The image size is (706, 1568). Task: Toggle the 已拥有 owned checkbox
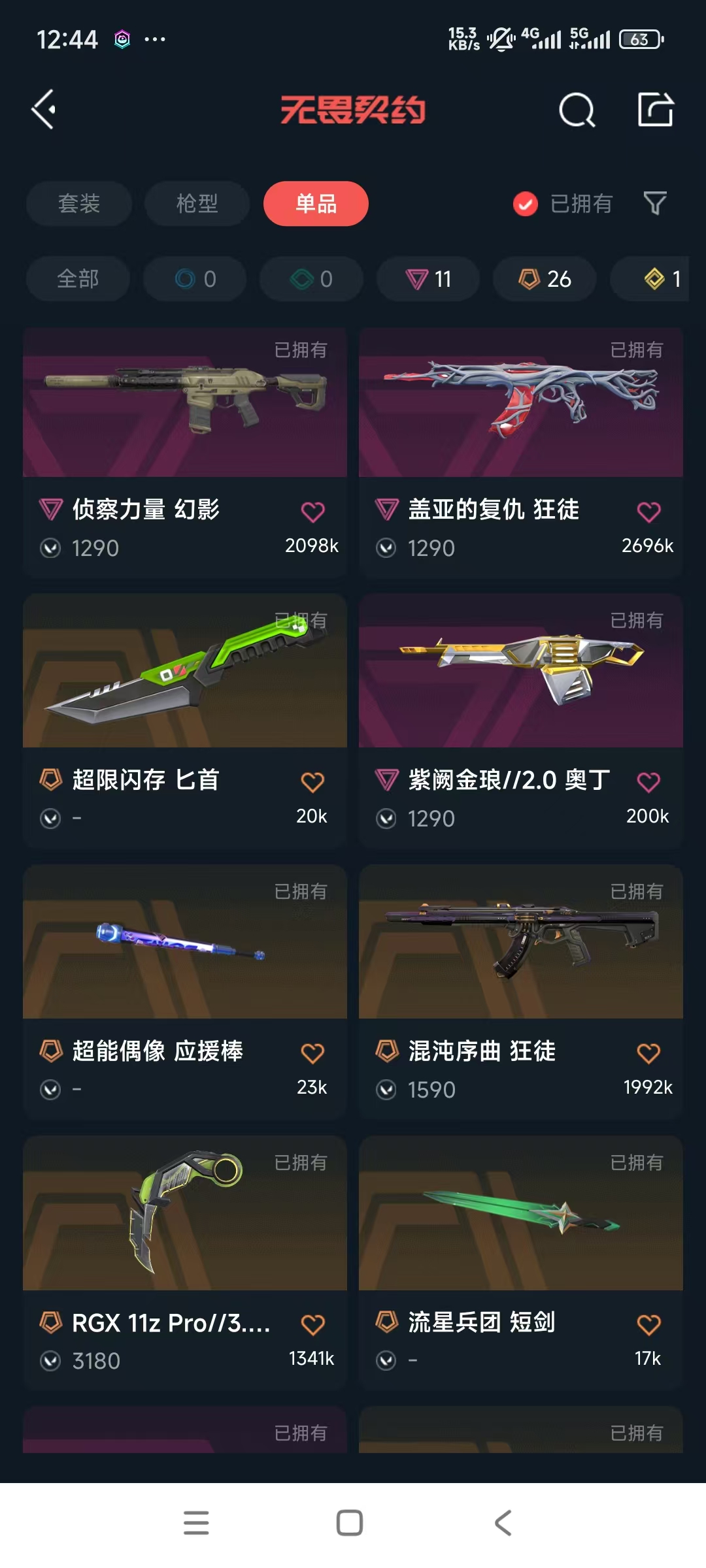click(x=526, y=204)
